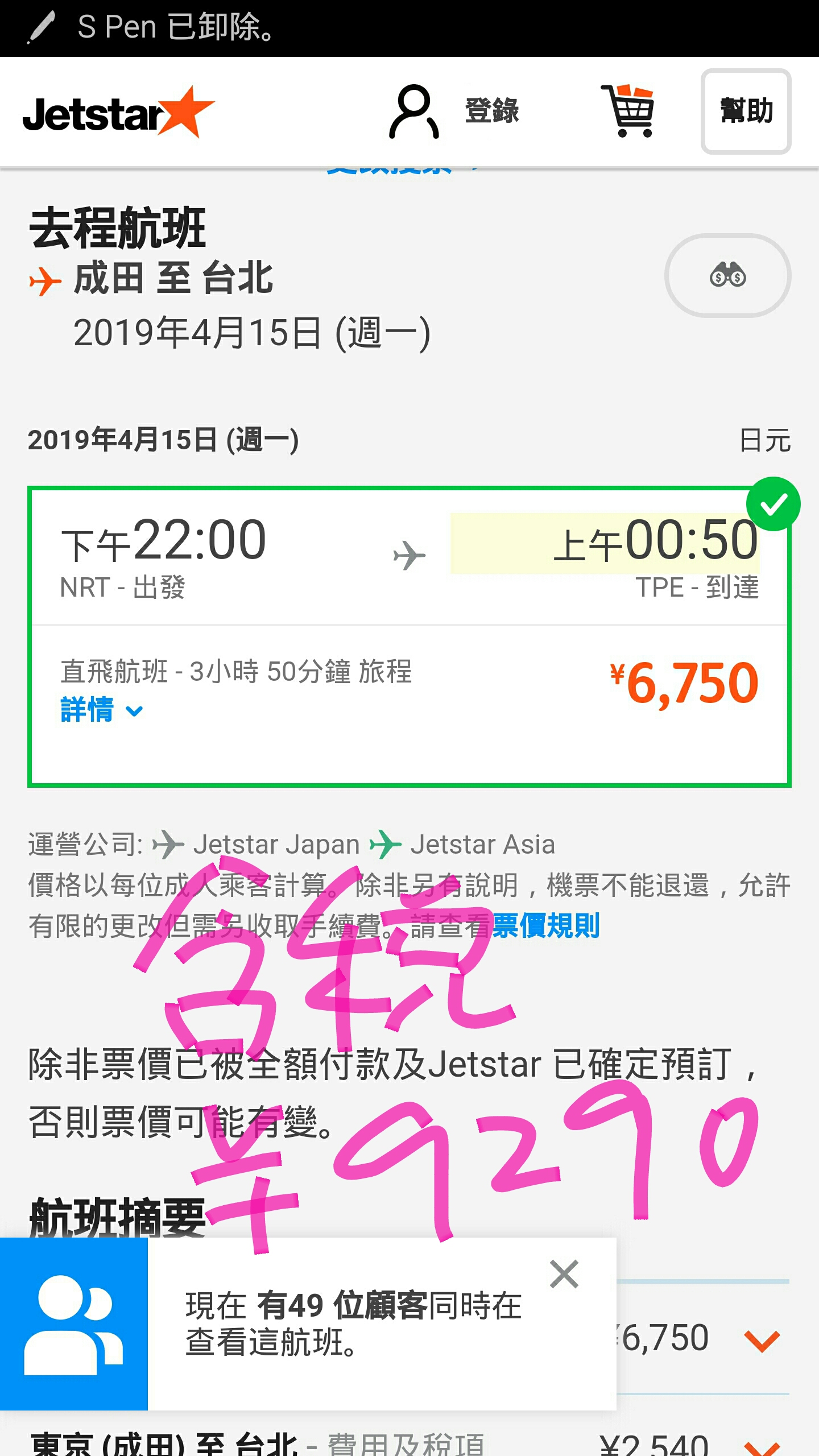Dismiss the 49 customers viewing popup
This screenshot has width=819, height=1456.
point(564,1274)
